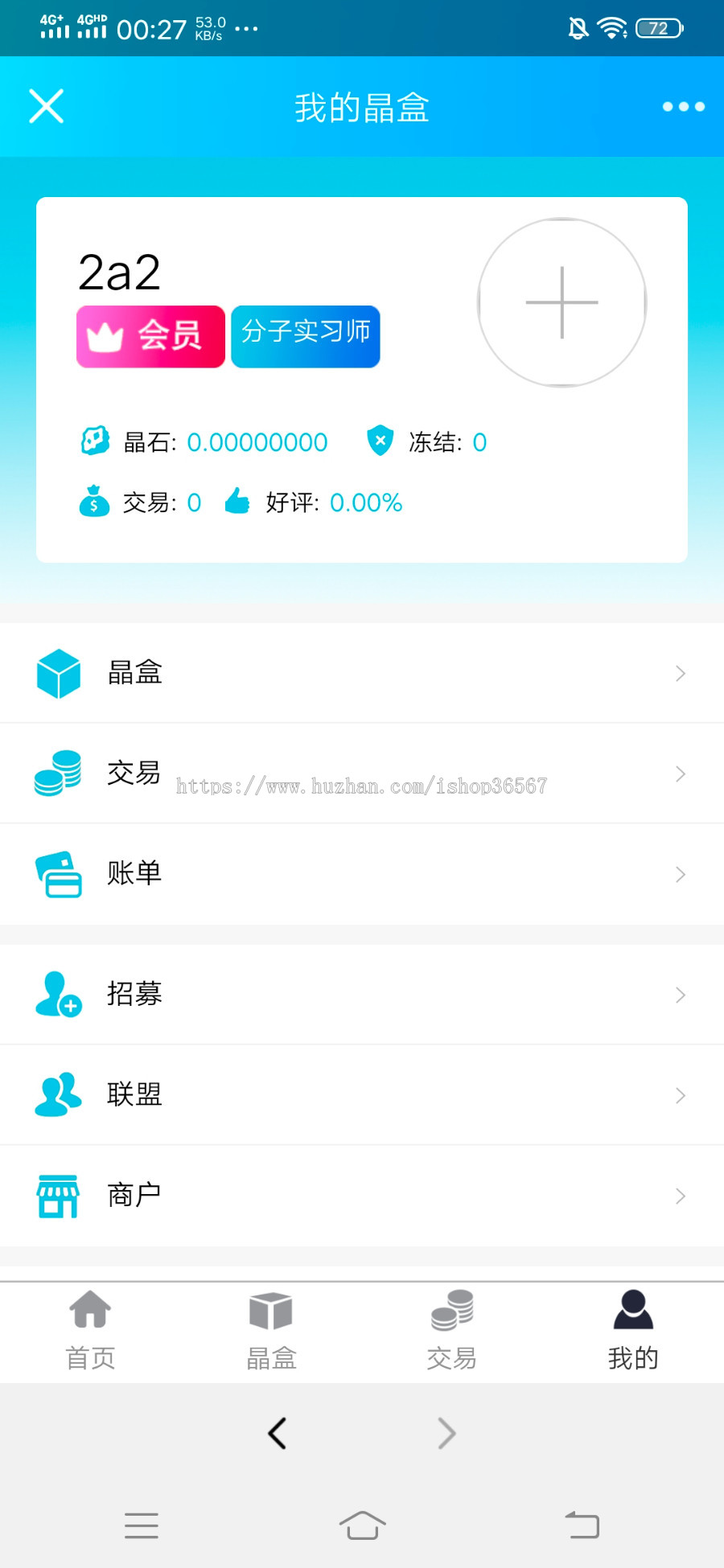Click the 晶石 gem icon beside the balance

coord(95,441)
